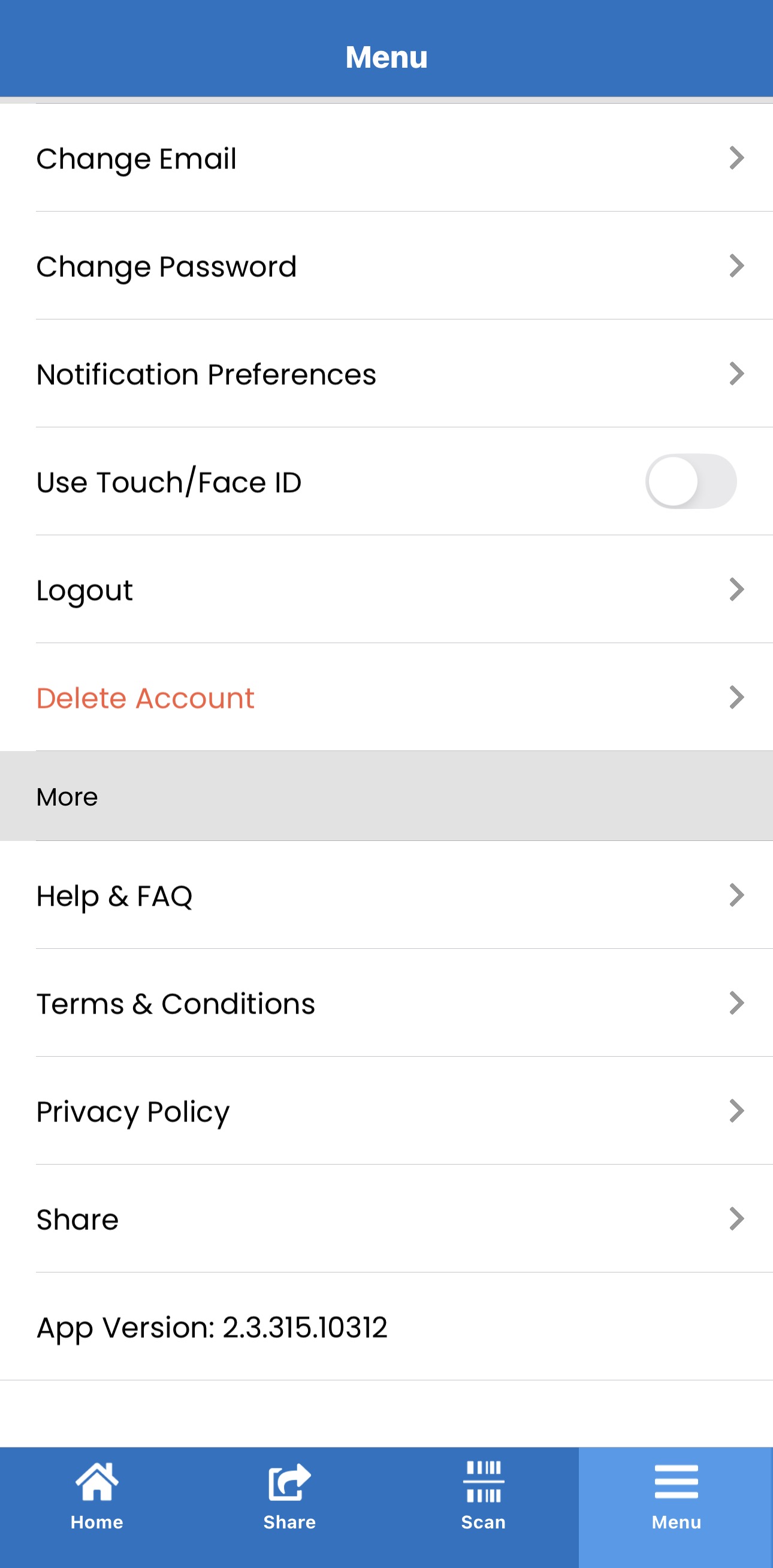Open Change Password settings
The width and height of the screenshot is (773, 1568).
[386, 266]
